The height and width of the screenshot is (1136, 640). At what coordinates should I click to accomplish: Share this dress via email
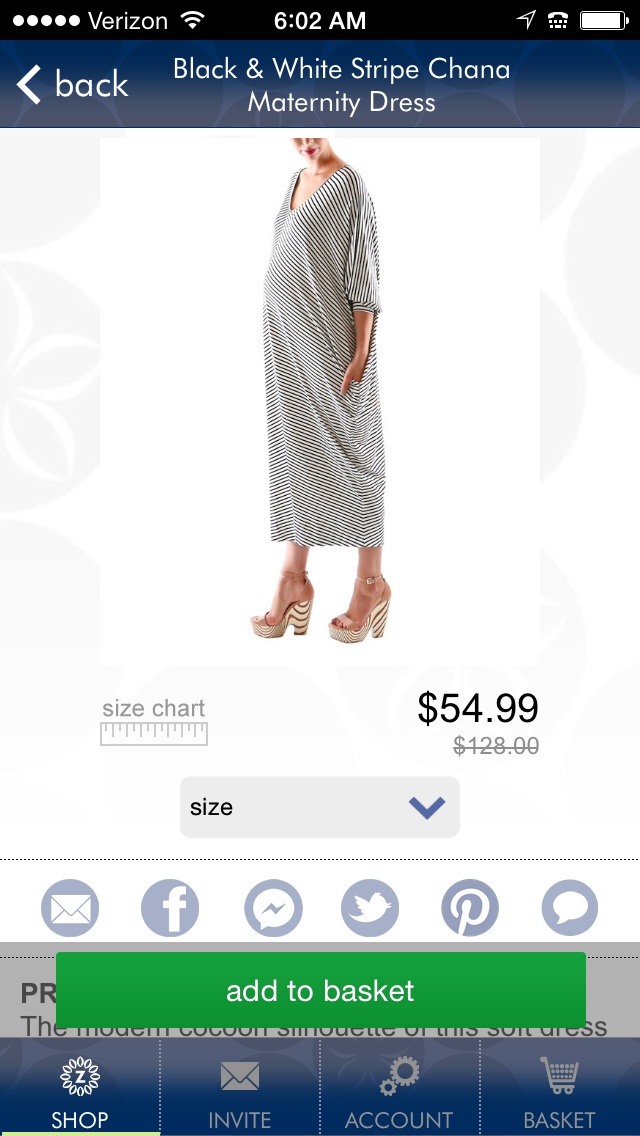(x=70, y=908)
